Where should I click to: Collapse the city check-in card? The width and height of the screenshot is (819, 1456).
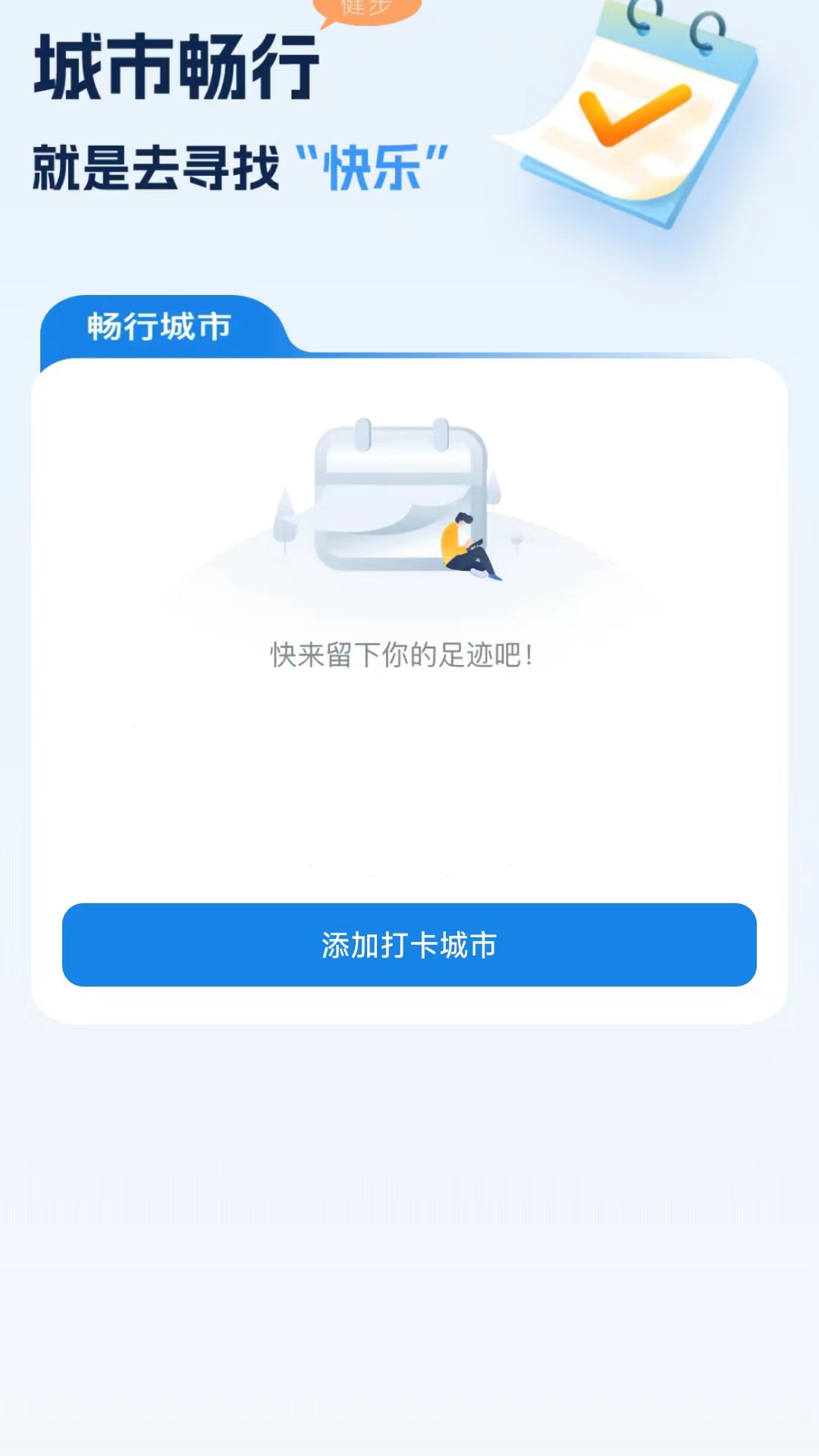[x=409, y=682]
